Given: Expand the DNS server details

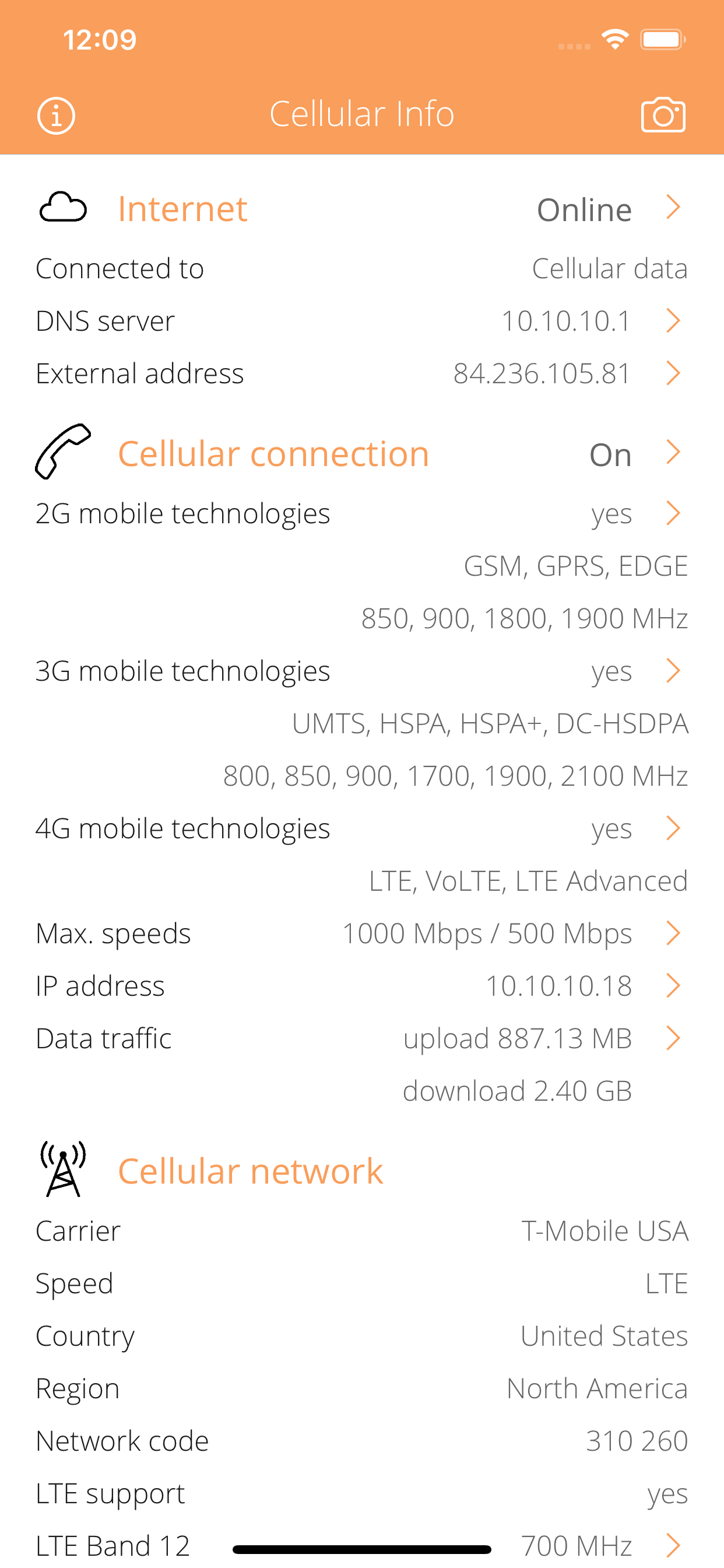Looking at the screenshot, I should point(673,321).
